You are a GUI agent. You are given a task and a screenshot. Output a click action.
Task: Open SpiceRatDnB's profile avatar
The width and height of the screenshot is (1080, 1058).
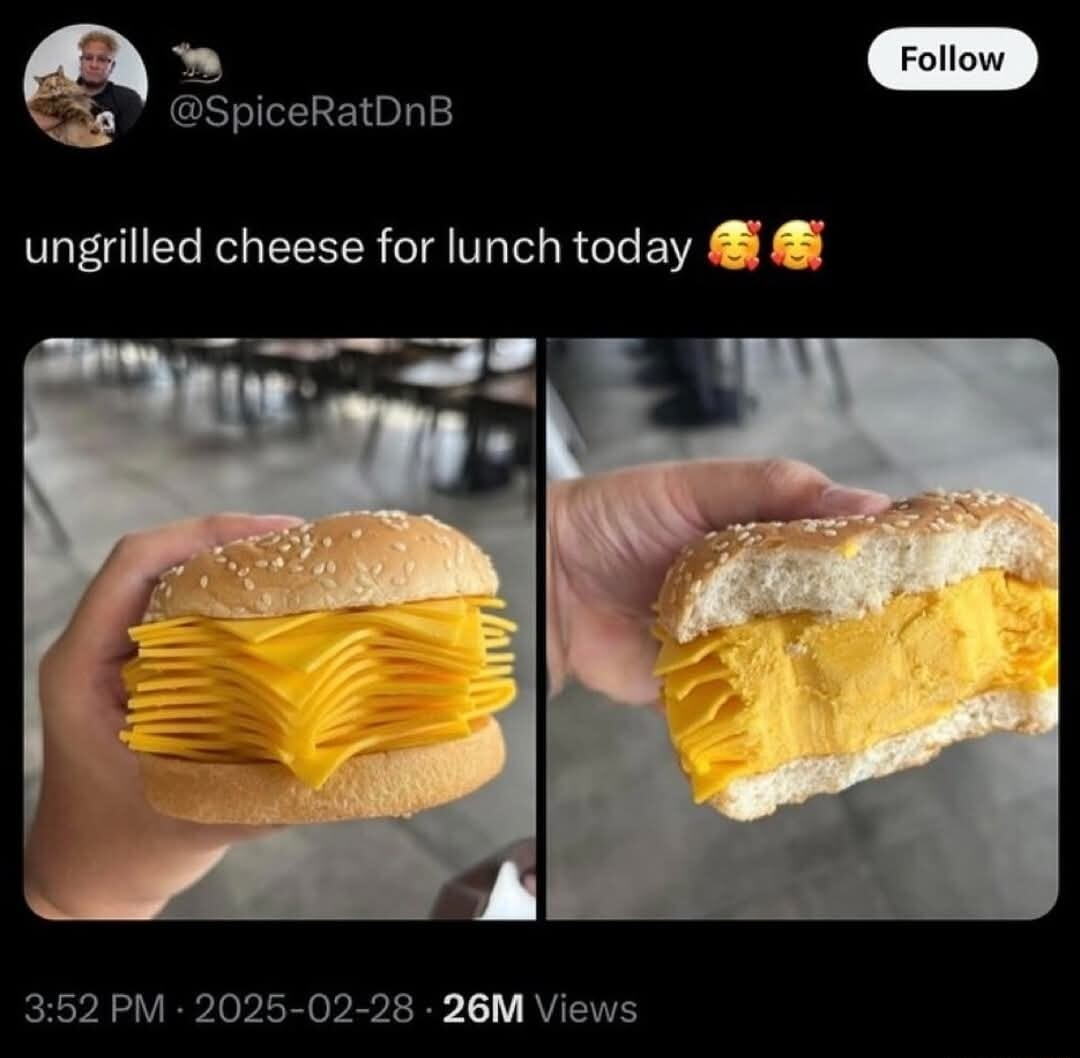tap(85, 86)
